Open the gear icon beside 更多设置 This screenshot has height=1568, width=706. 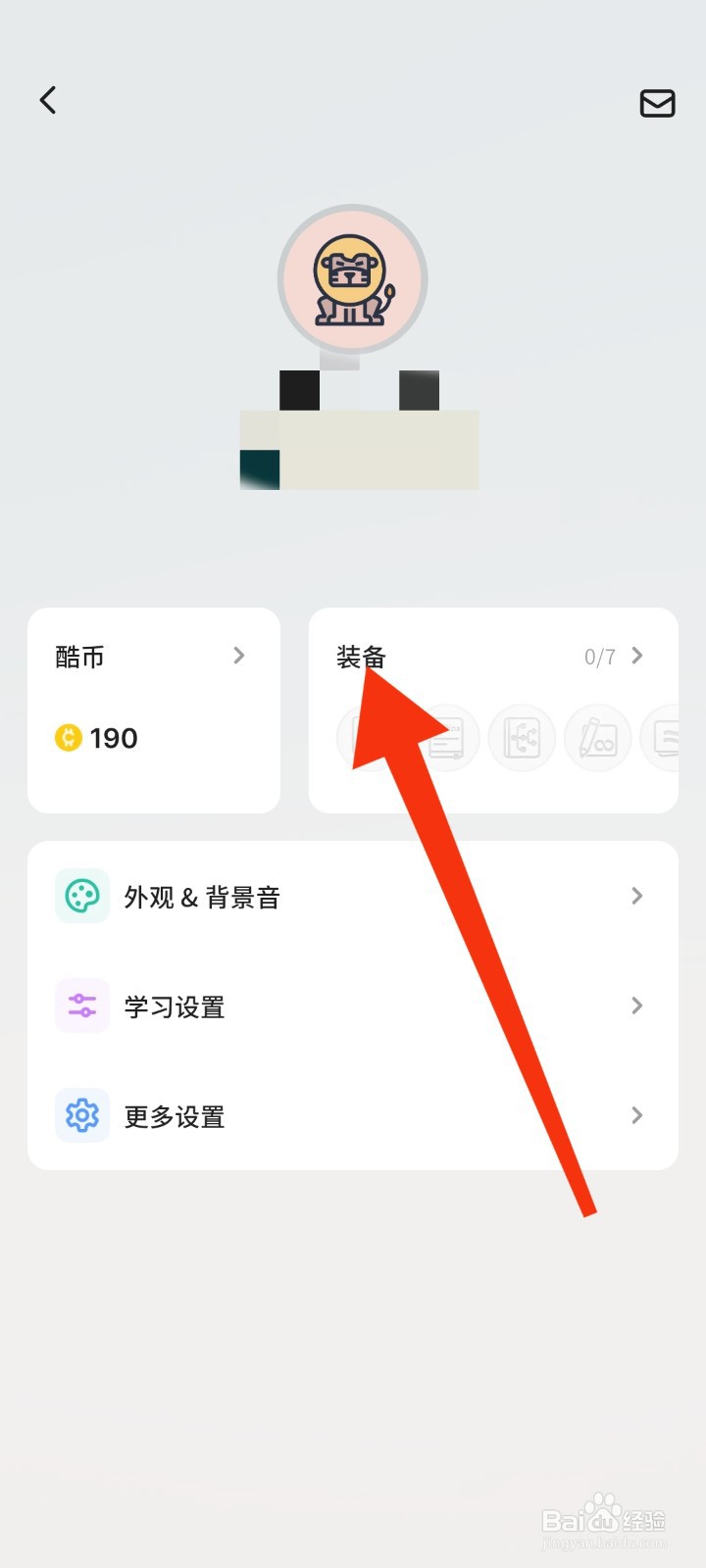click(80, 1115)
